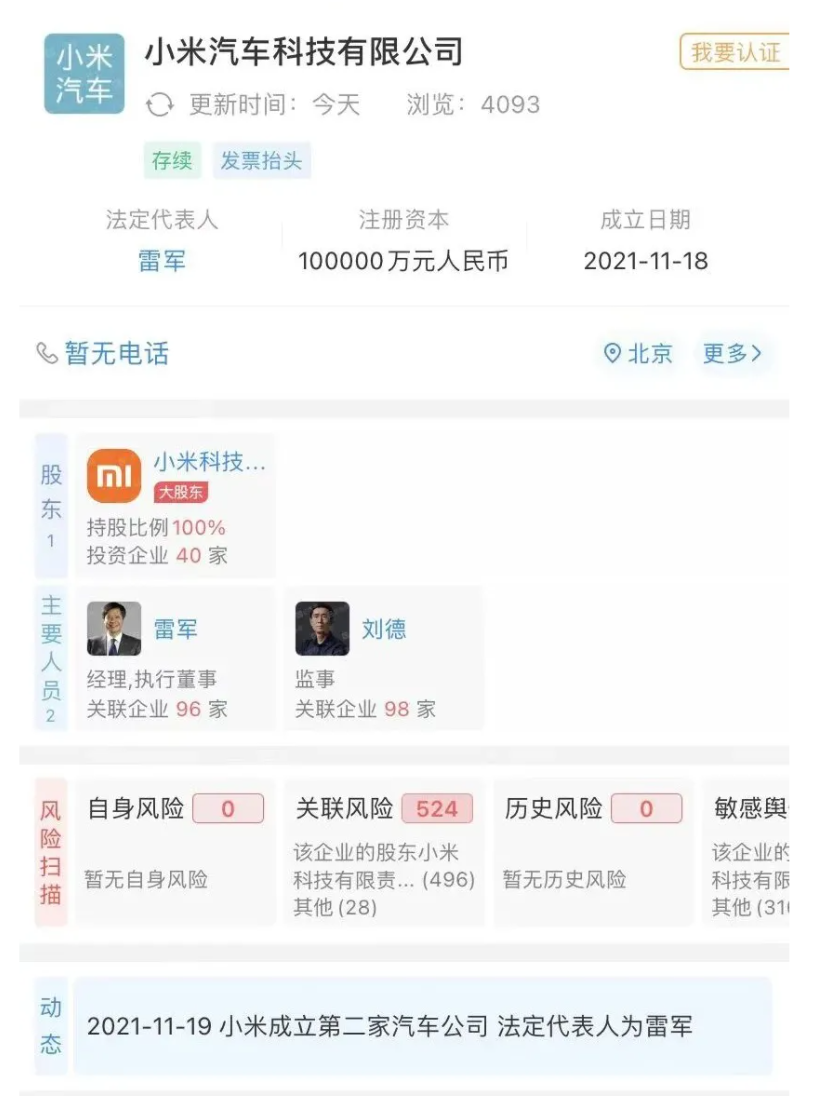Expand 更多 contact details
821x1105 pixels.
pos(731,354)
